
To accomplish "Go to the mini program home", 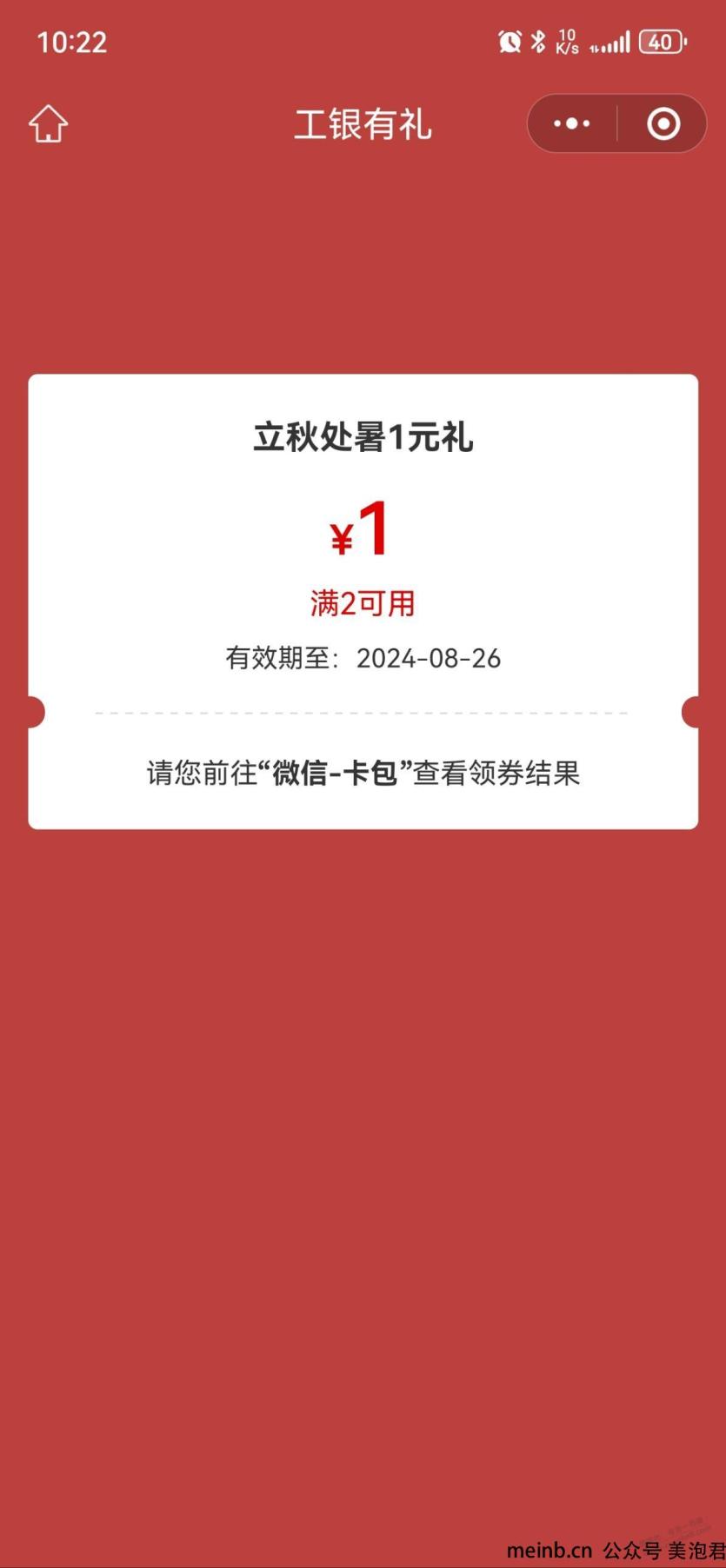I will click(48, 124).
